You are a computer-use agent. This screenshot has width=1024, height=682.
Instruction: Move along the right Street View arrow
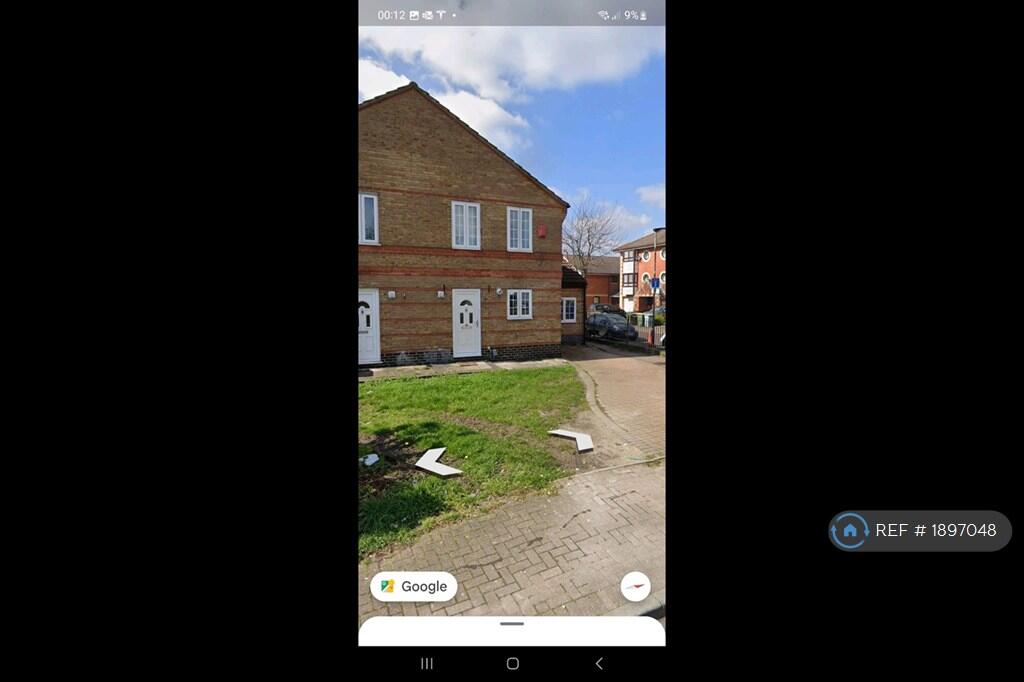coord(572,438)
